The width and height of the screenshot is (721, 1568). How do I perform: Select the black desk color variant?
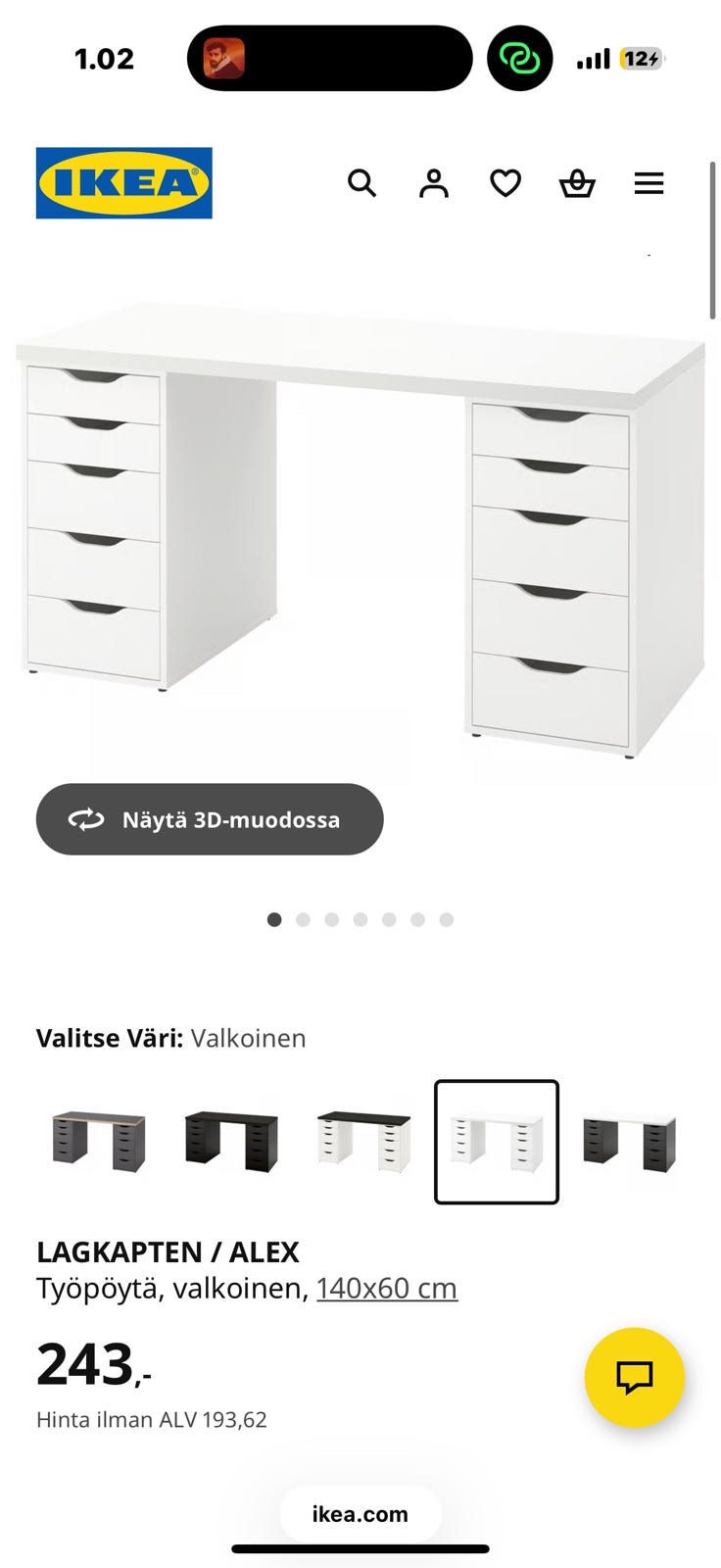[230, 1142]
